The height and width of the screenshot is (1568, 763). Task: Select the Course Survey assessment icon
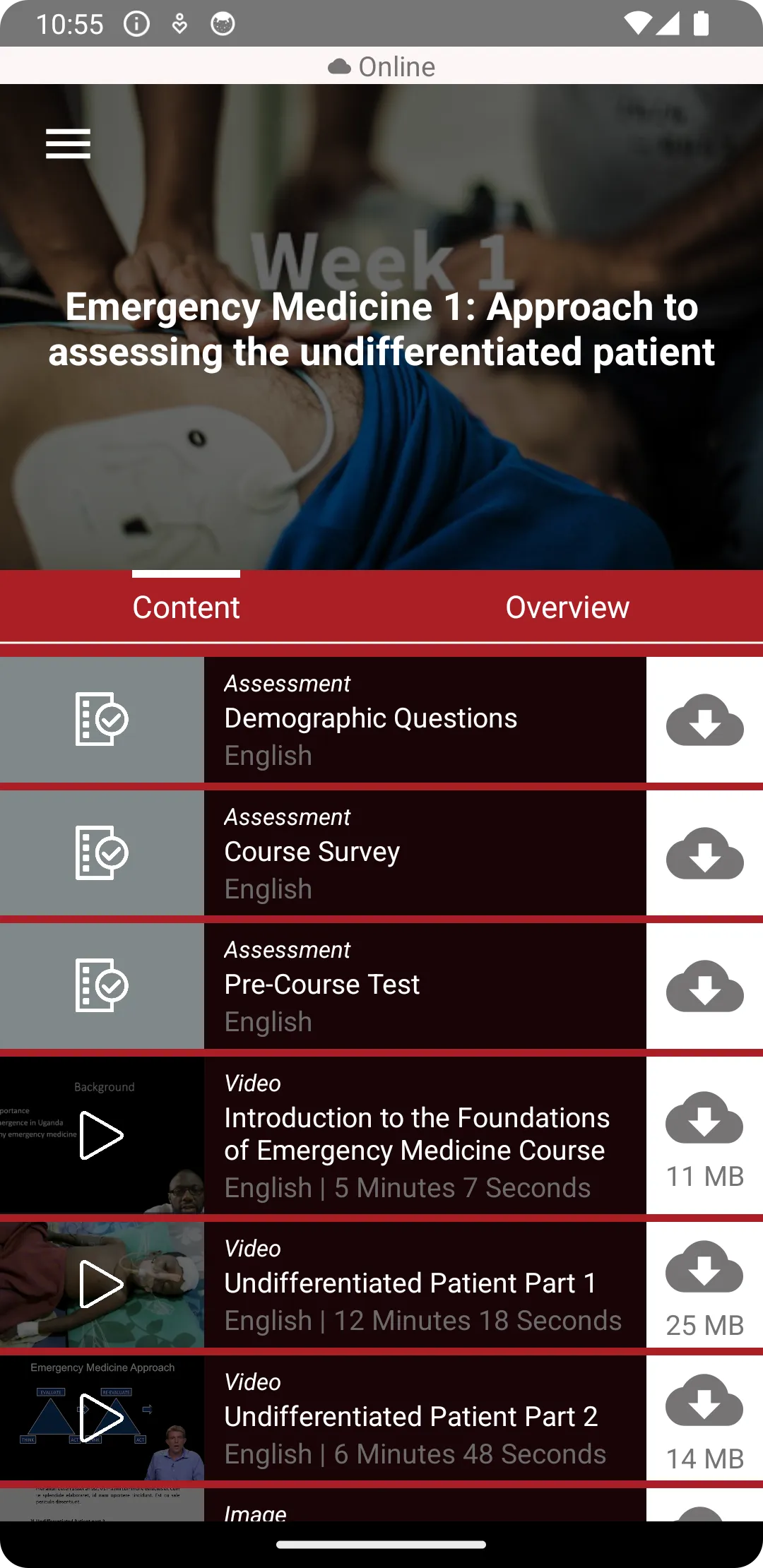pos(102,853)
